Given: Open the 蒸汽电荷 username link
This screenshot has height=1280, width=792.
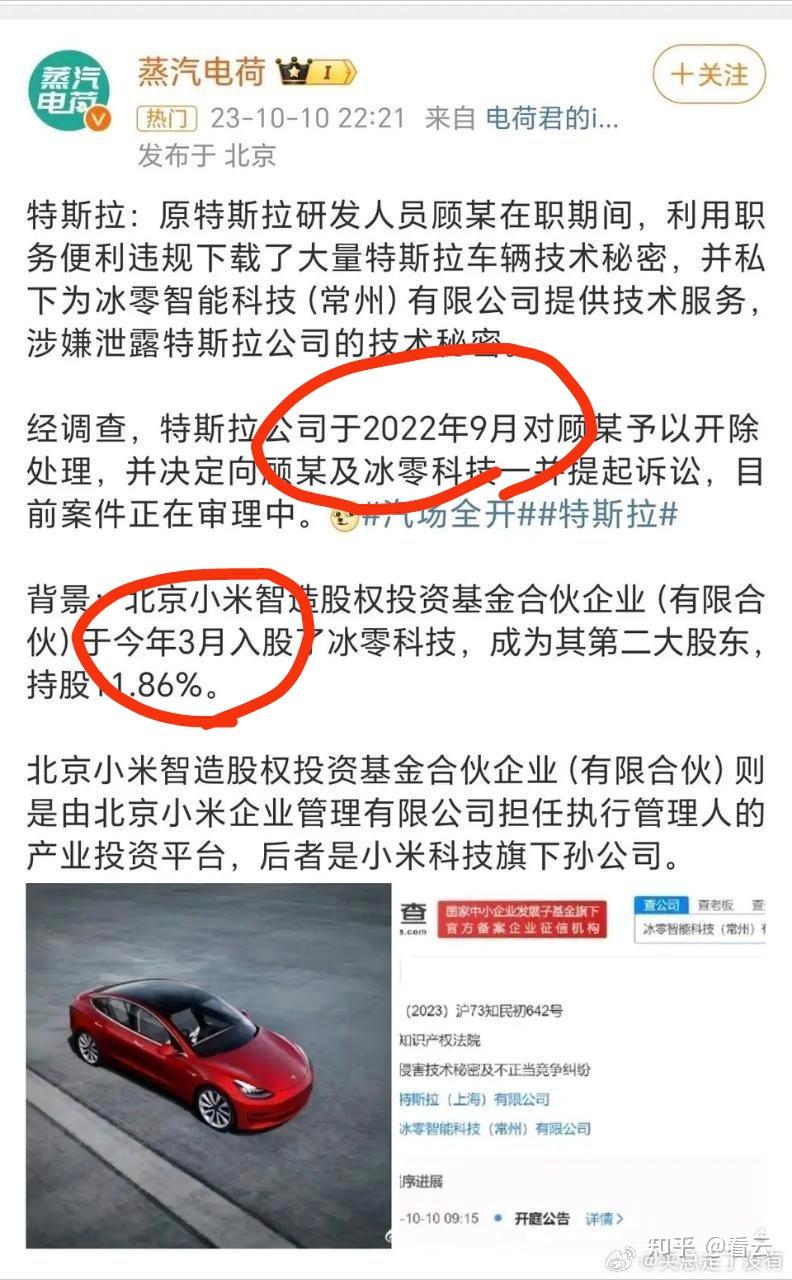Looking at the screenshot, I should [x=201, y=72].
